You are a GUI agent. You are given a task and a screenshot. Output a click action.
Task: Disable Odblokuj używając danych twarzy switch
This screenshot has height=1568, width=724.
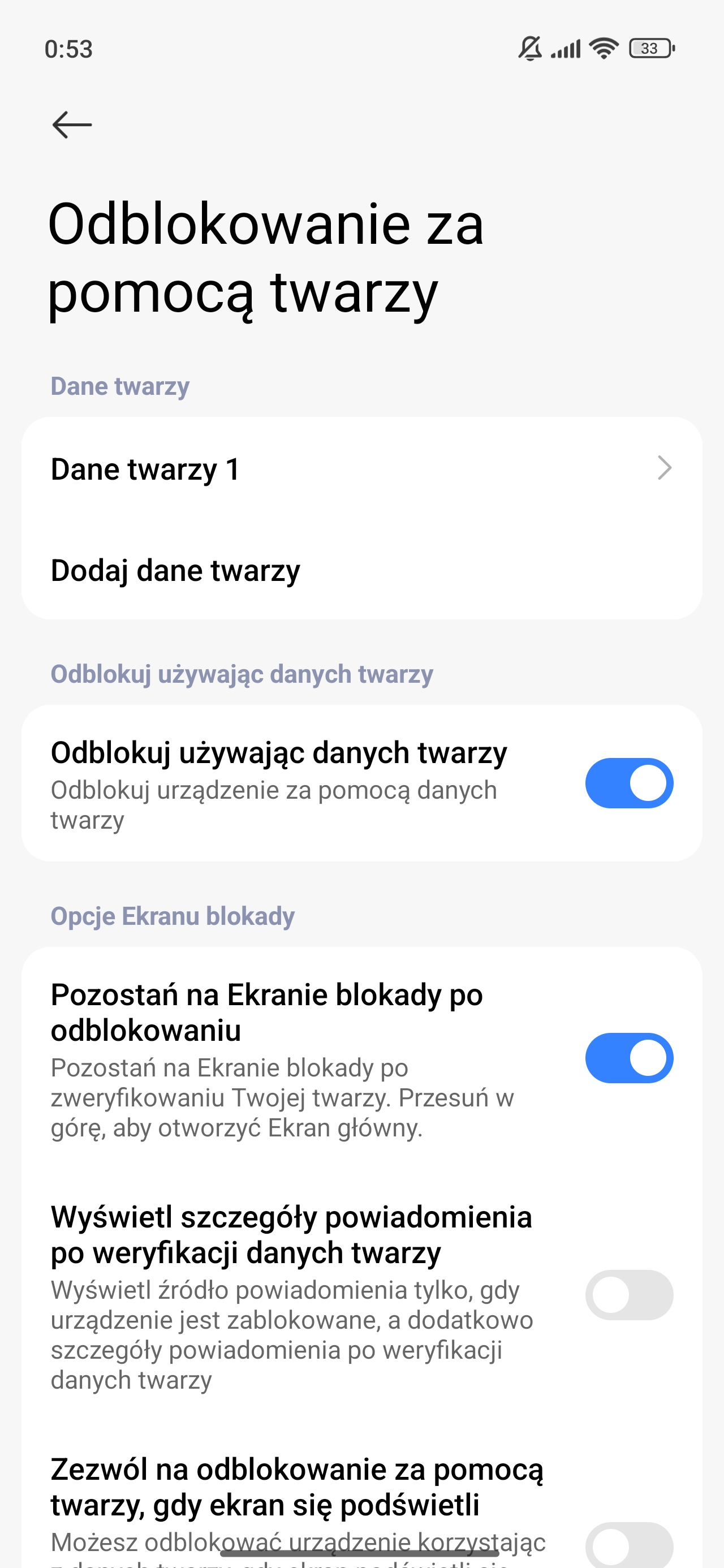[x=628, y=783]
